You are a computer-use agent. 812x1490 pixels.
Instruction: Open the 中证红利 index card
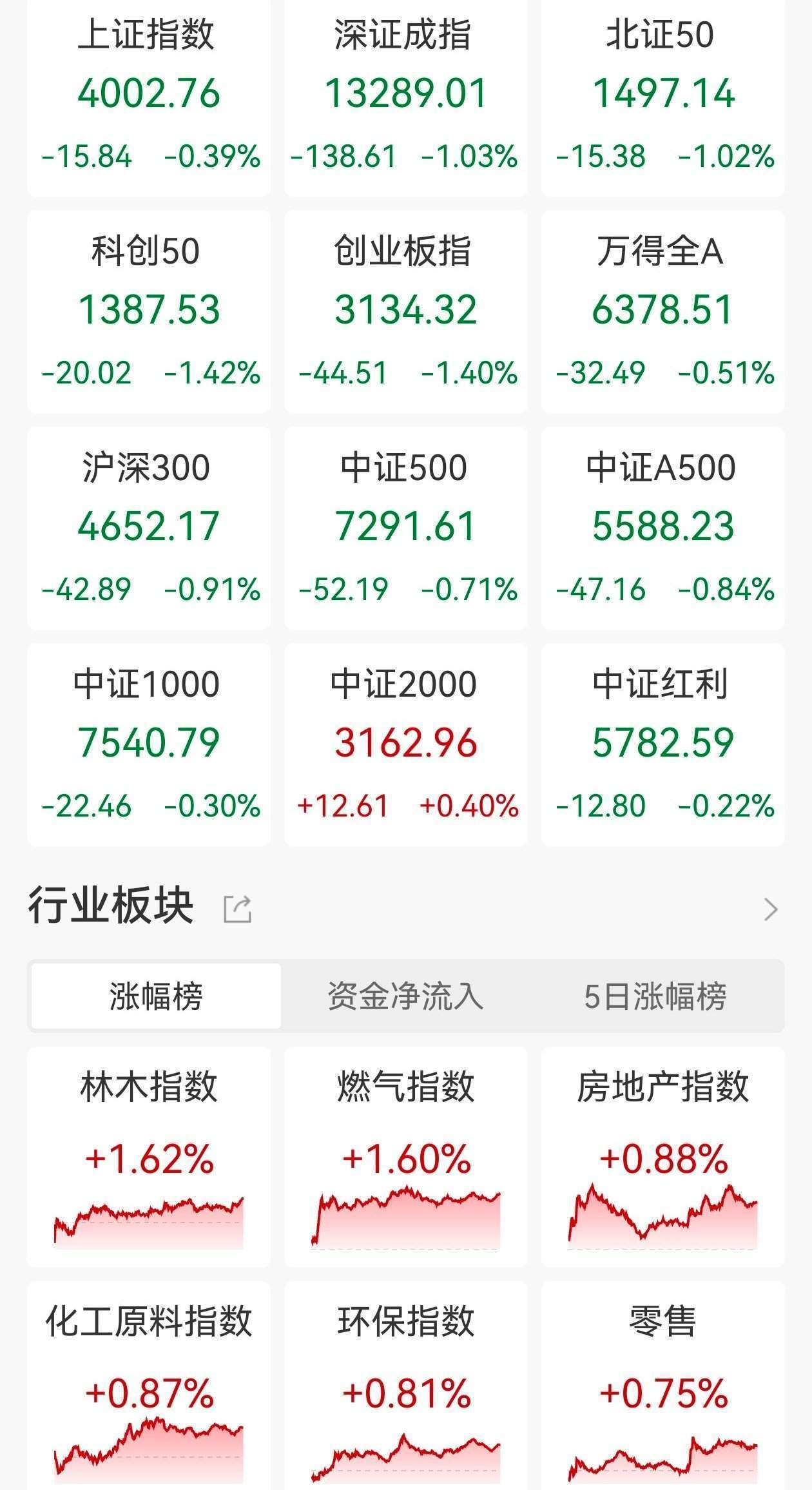662,744
